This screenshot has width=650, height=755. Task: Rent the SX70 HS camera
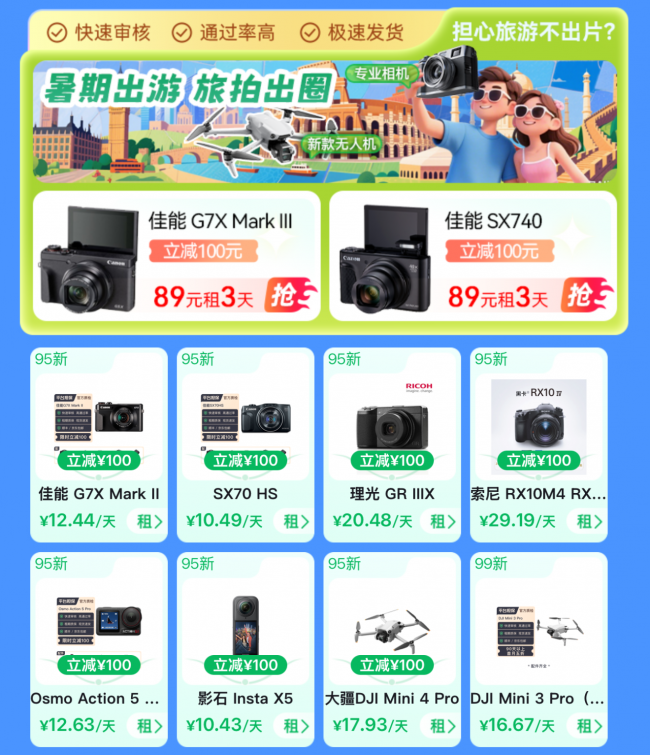[x=296, y=521]
